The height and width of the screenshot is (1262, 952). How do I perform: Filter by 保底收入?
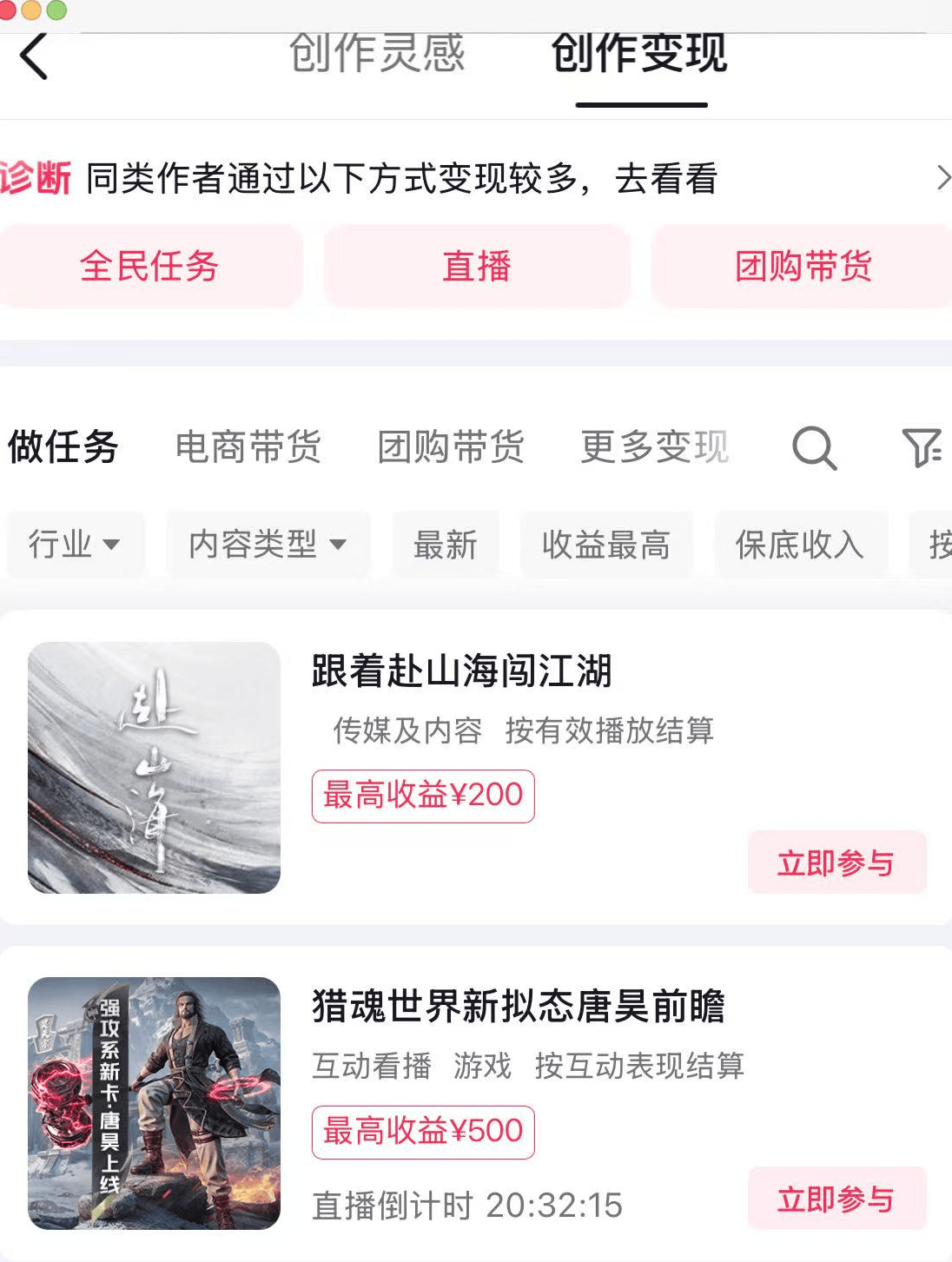tap(800, 545)
